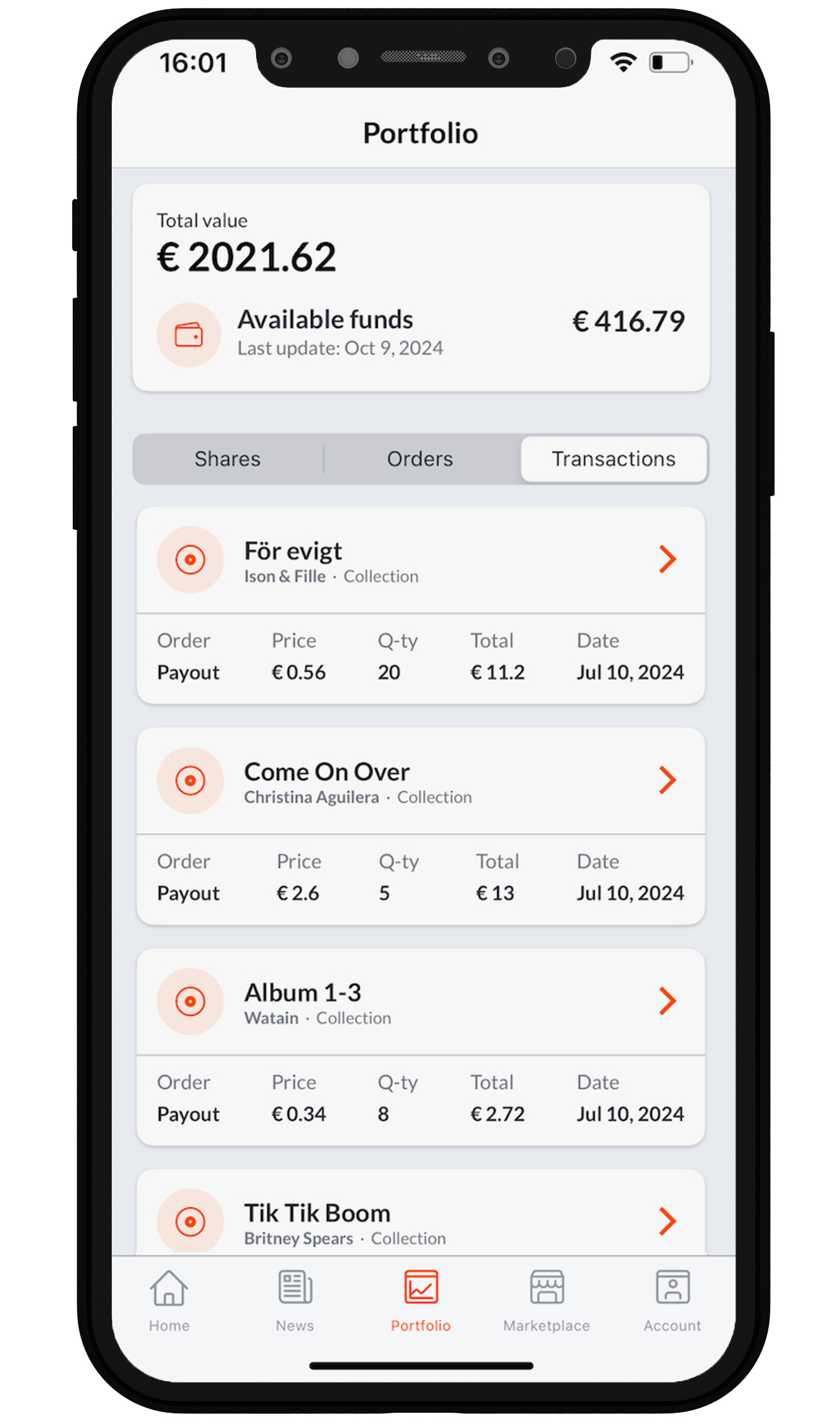Switch to the Shares tab
This screenshot has height=1423, width=840.
pyautogui.click(x=227, y=459)
